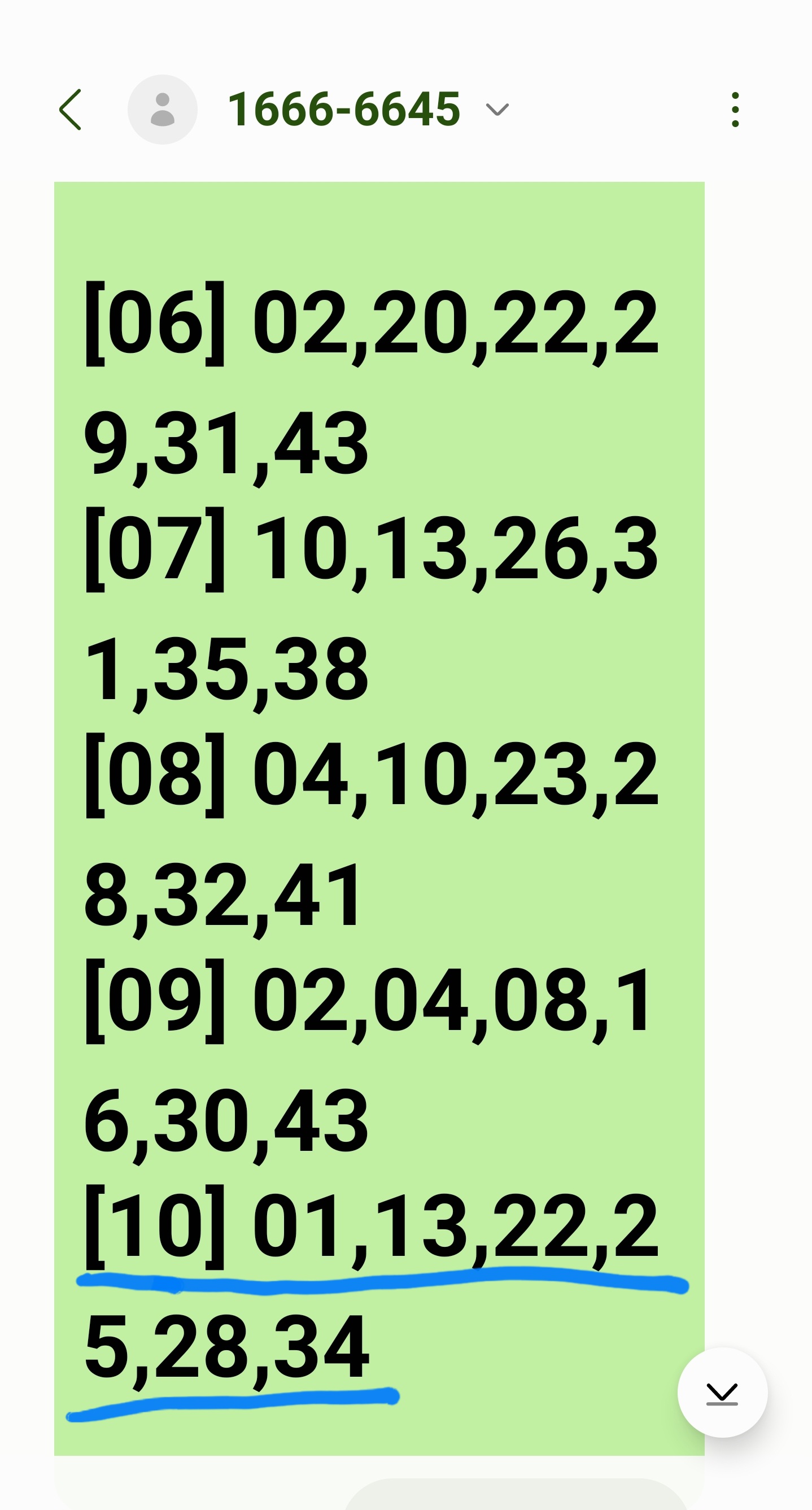Screen dimensions: 812x1510
Task: Expand the 1666-6645 contact details dropdown
Action: (497, 110)
